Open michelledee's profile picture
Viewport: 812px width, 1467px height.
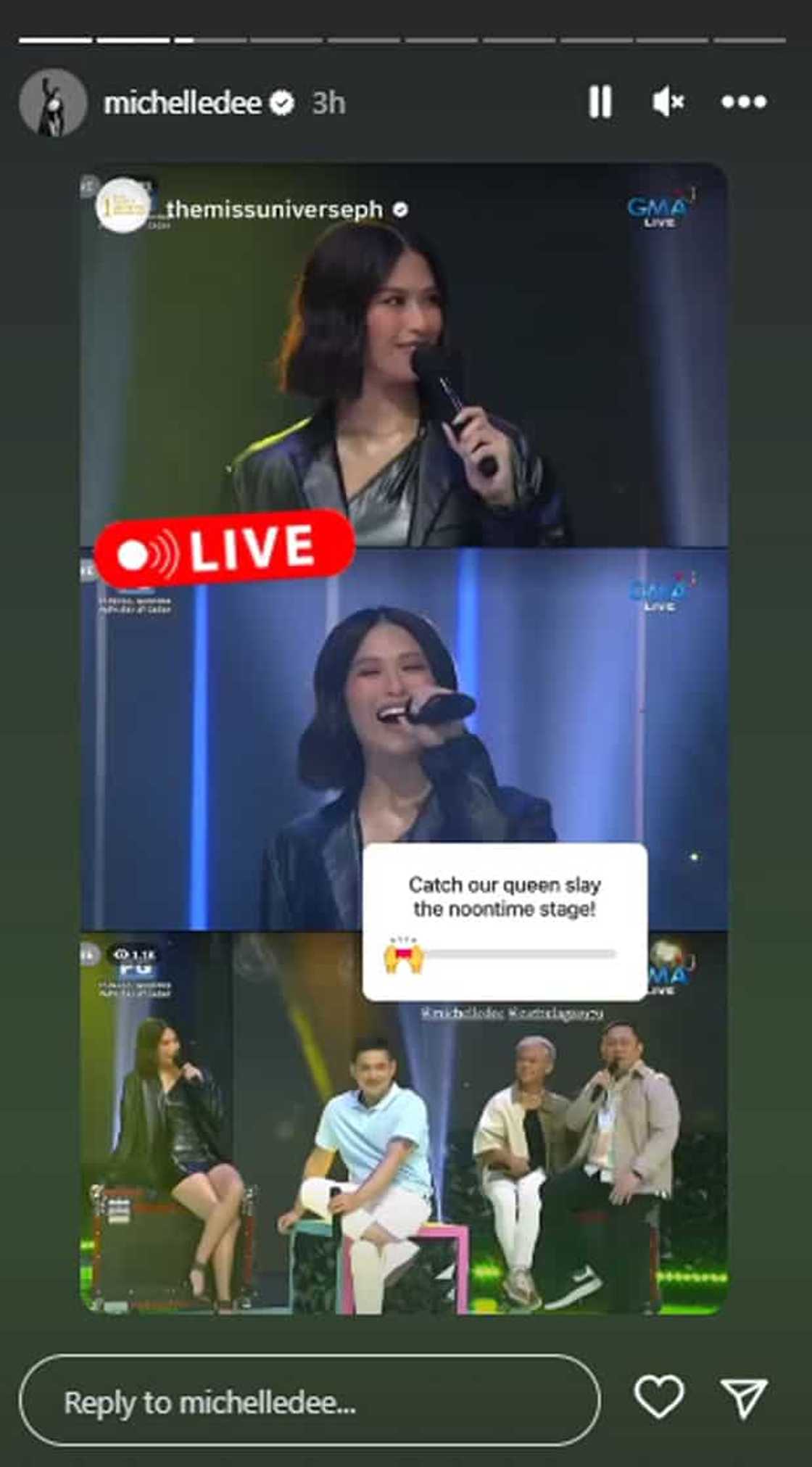[x=52, y=103]
